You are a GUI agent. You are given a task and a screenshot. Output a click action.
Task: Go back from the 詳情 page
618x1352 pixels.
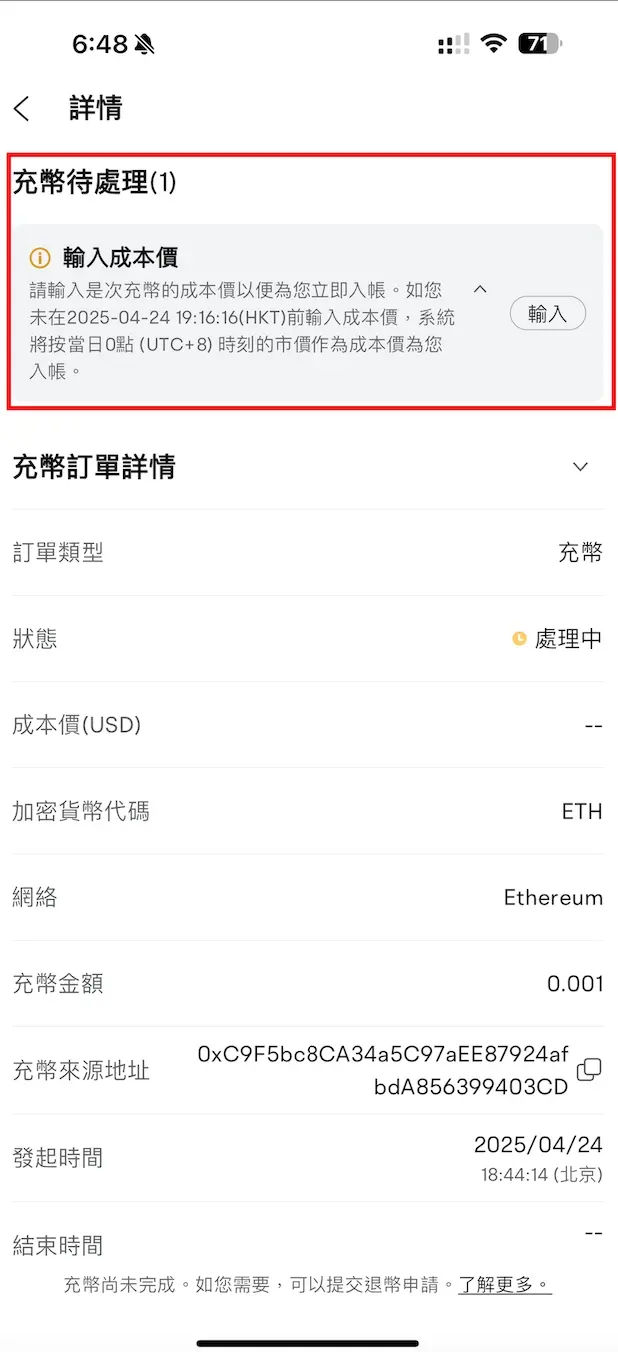pyautogui.click(x=22, y=108)
